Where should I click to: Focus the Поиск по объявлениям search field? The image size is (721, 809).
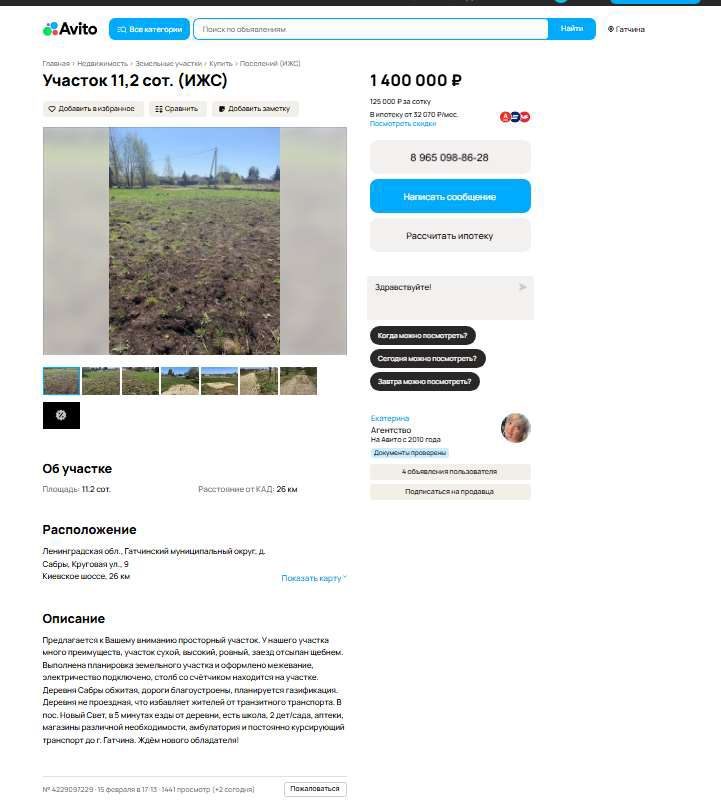pyautogui.click(x=371, y=29)
